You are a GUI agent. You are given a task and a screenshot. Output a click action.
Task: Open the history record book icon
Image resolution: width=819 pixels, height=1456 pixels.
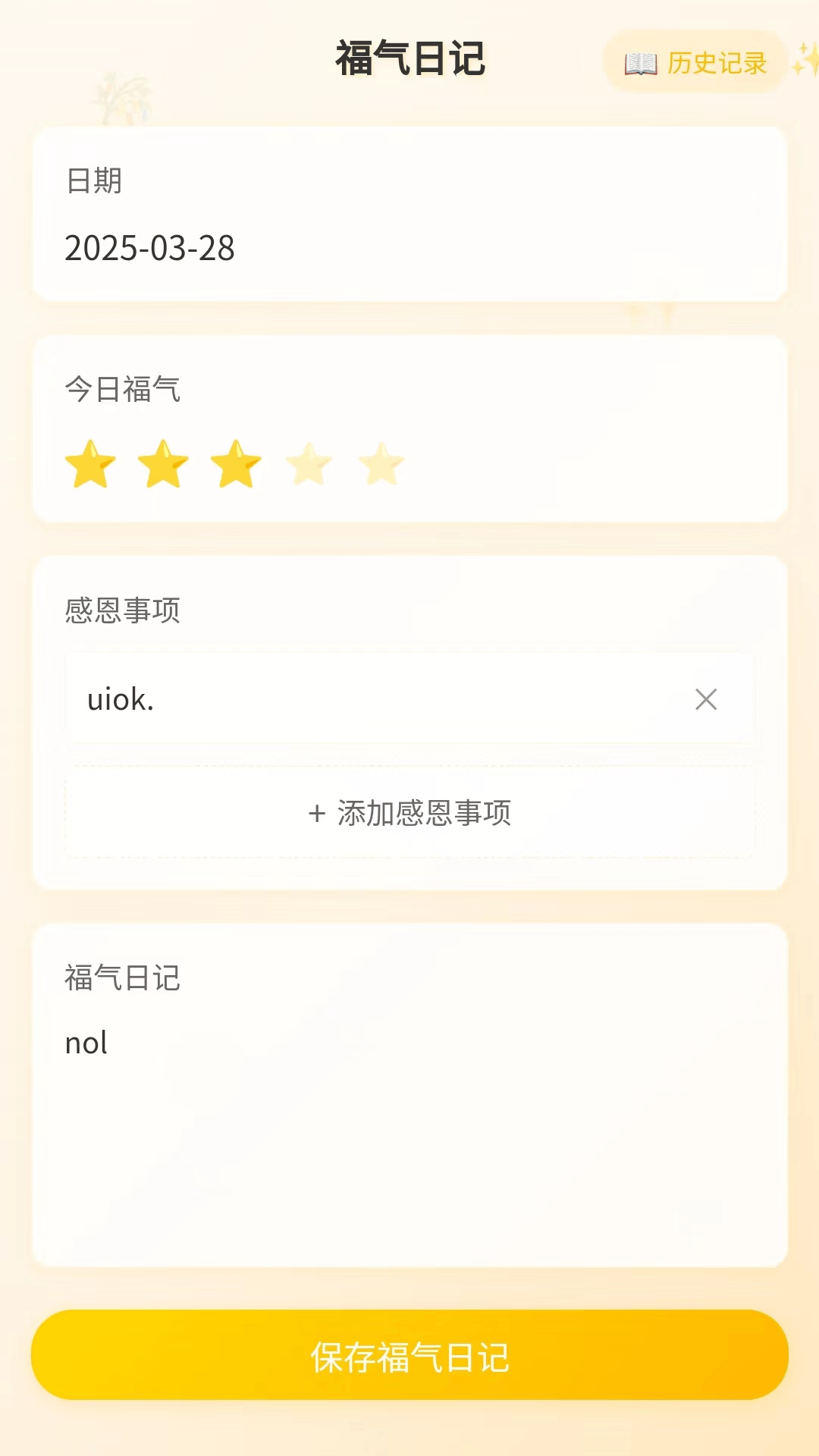(639, 63)
